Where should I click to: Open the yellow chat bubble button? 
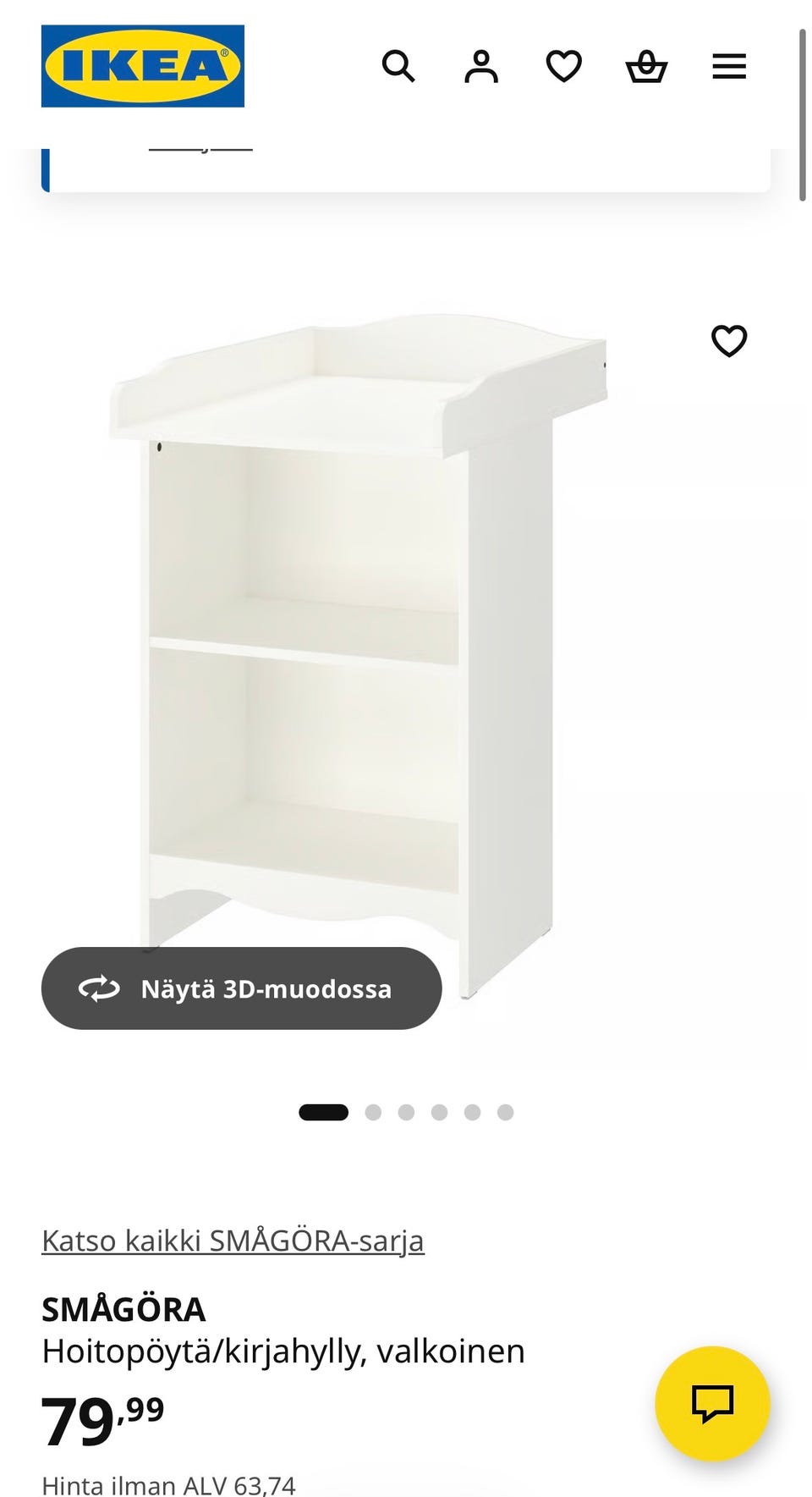tap(712, 1403)
